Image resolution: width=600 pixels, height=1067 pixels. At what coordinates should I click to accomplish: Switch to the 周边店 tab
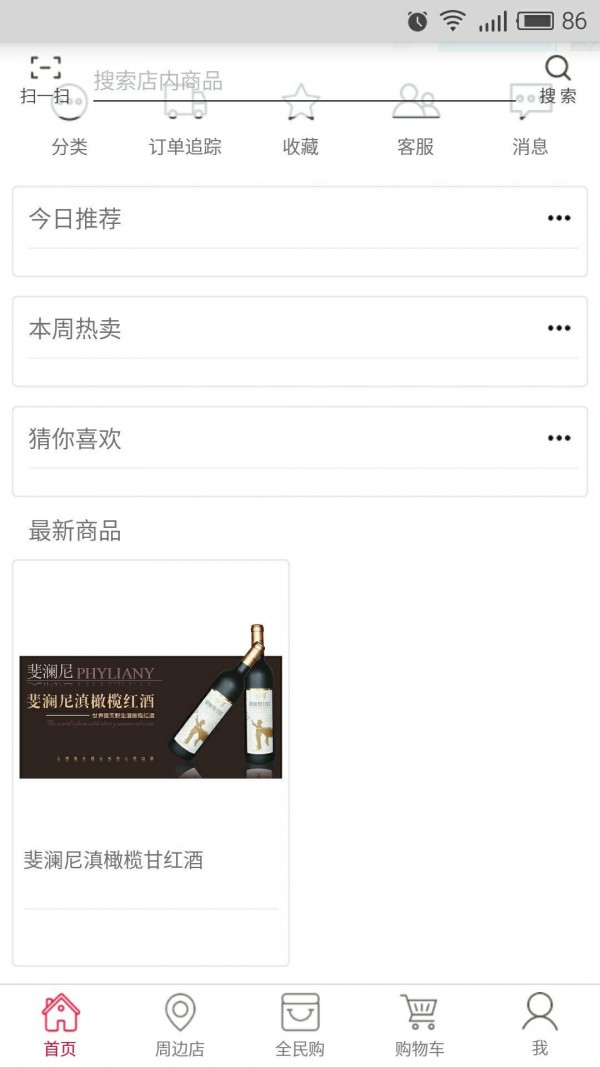180,1025
